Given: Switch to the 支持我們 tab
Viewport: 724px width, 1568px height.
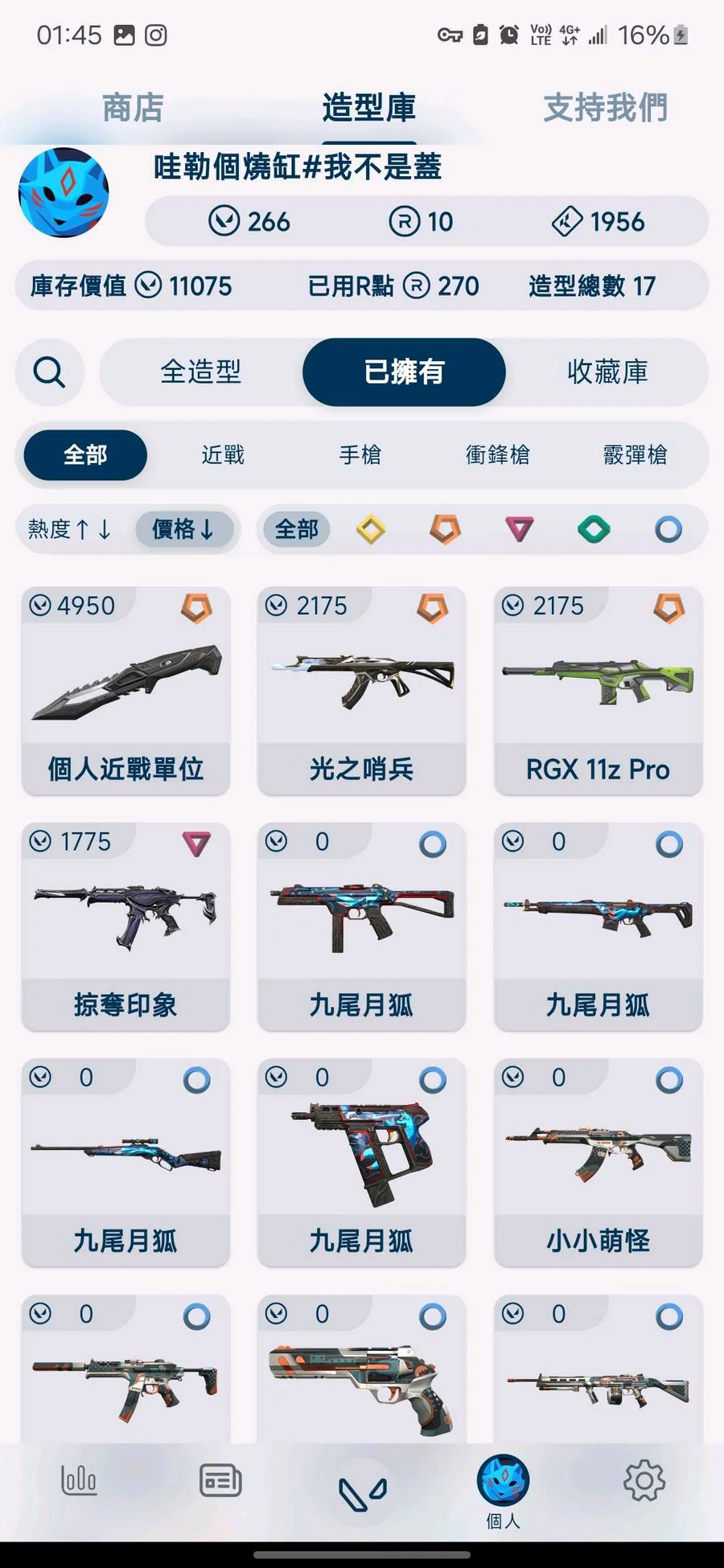Looking at the screenshot, I should pos(605,108).
